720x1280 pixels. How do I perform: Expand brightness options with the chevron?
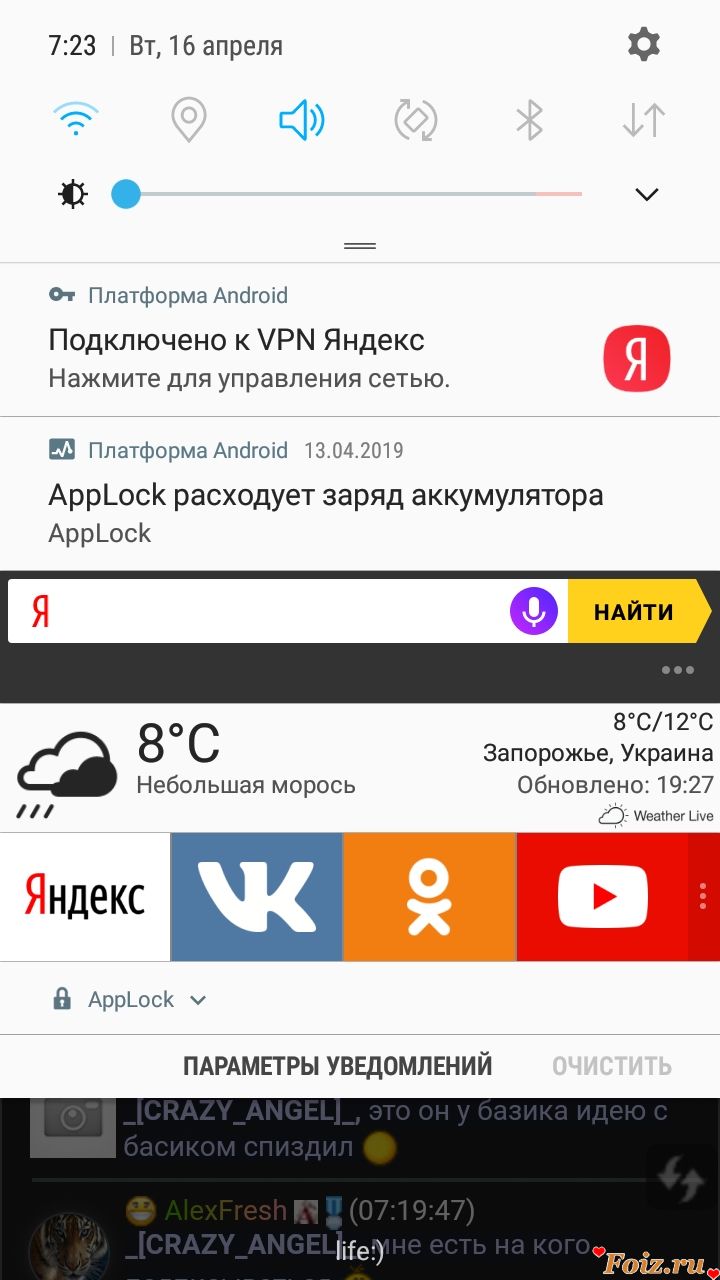coord(647,194)
